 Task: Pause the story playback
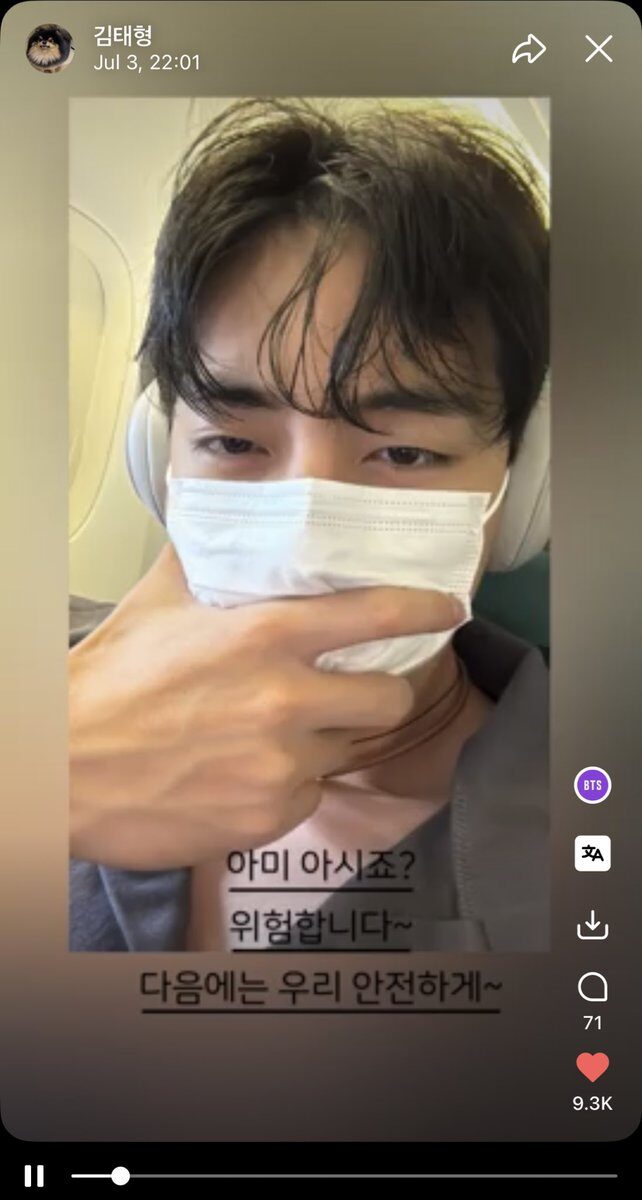[x=33, y=1175]
